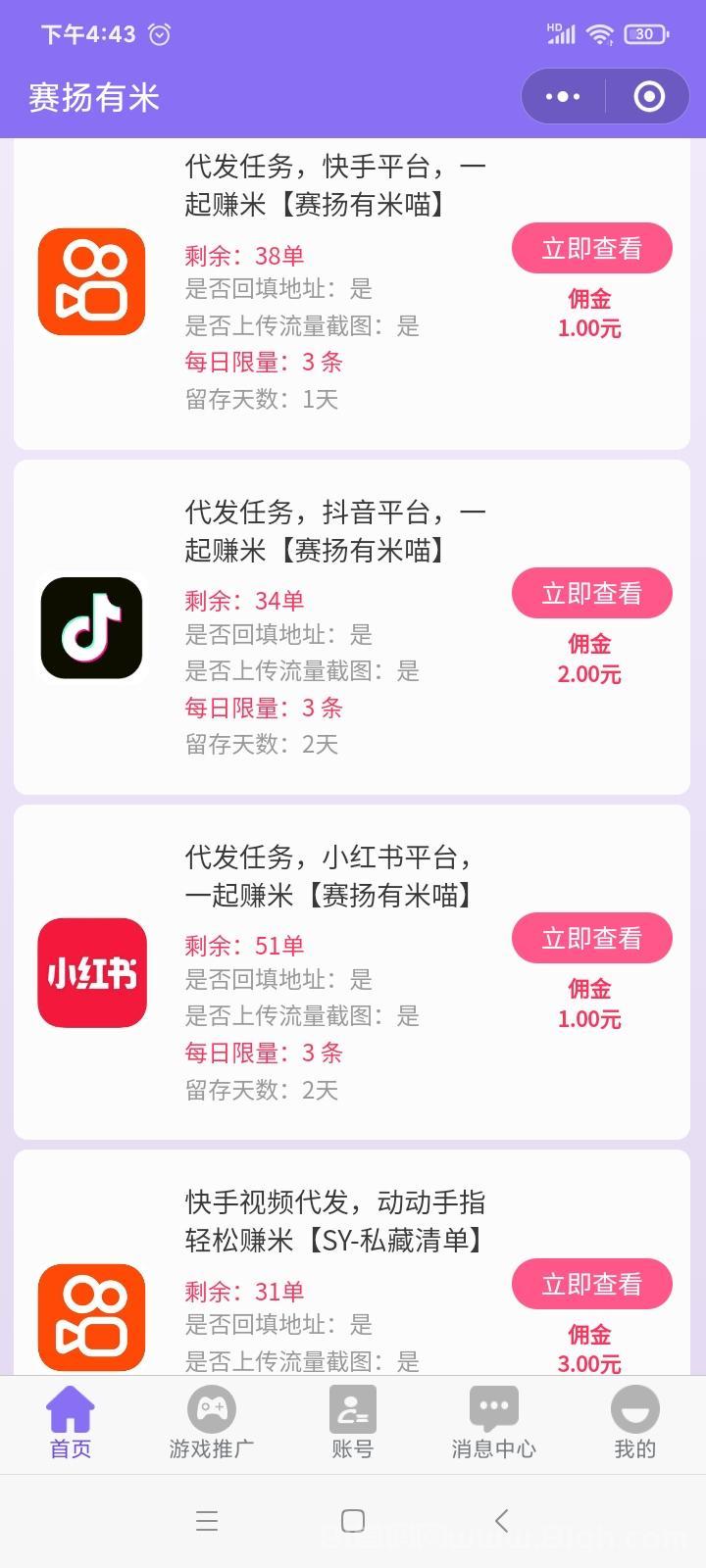The image size is (706, 1568).
Task: Open the 消息中心 tab
Action: (x=493, y=1423)
